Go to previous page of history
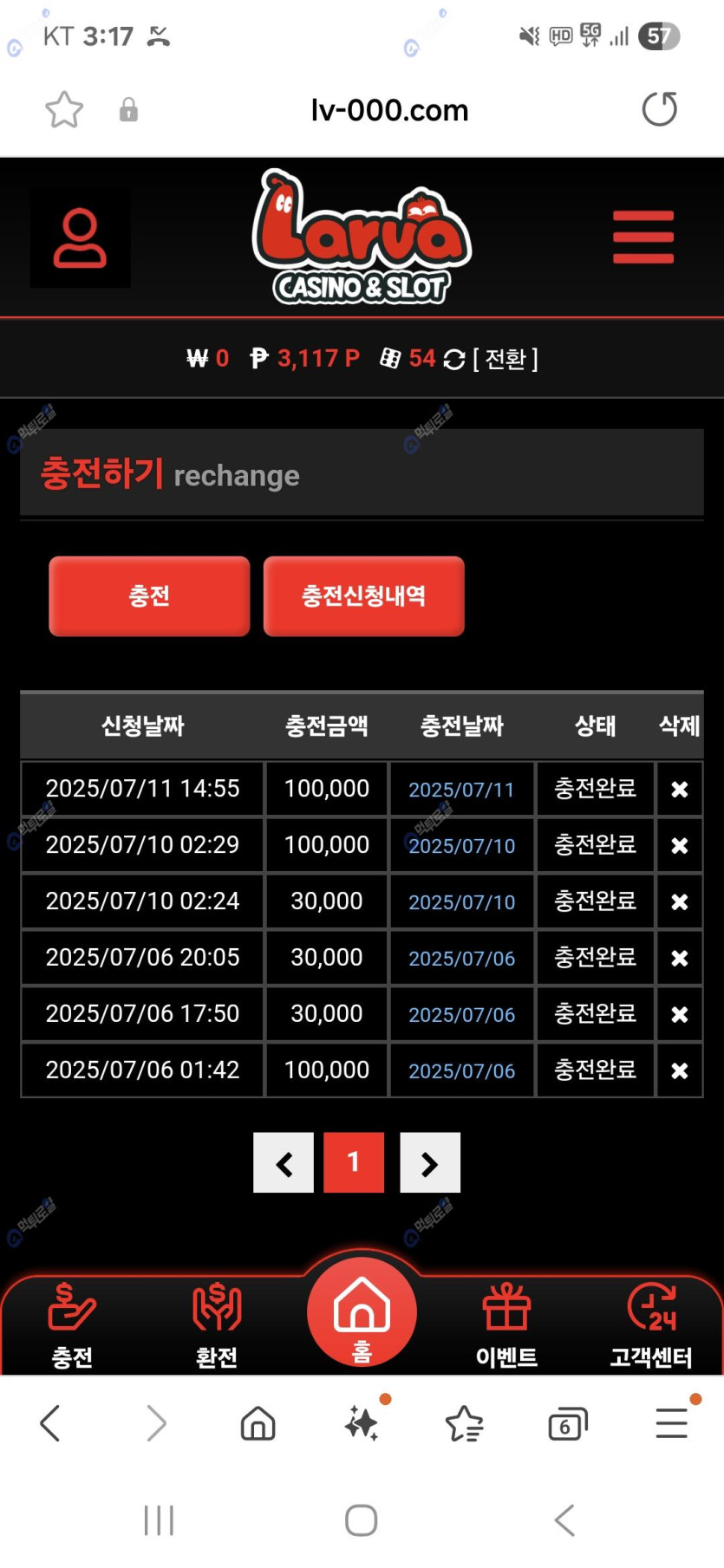The width and height of the screenshot is (724, 1568). click(x=284, y=1163)
